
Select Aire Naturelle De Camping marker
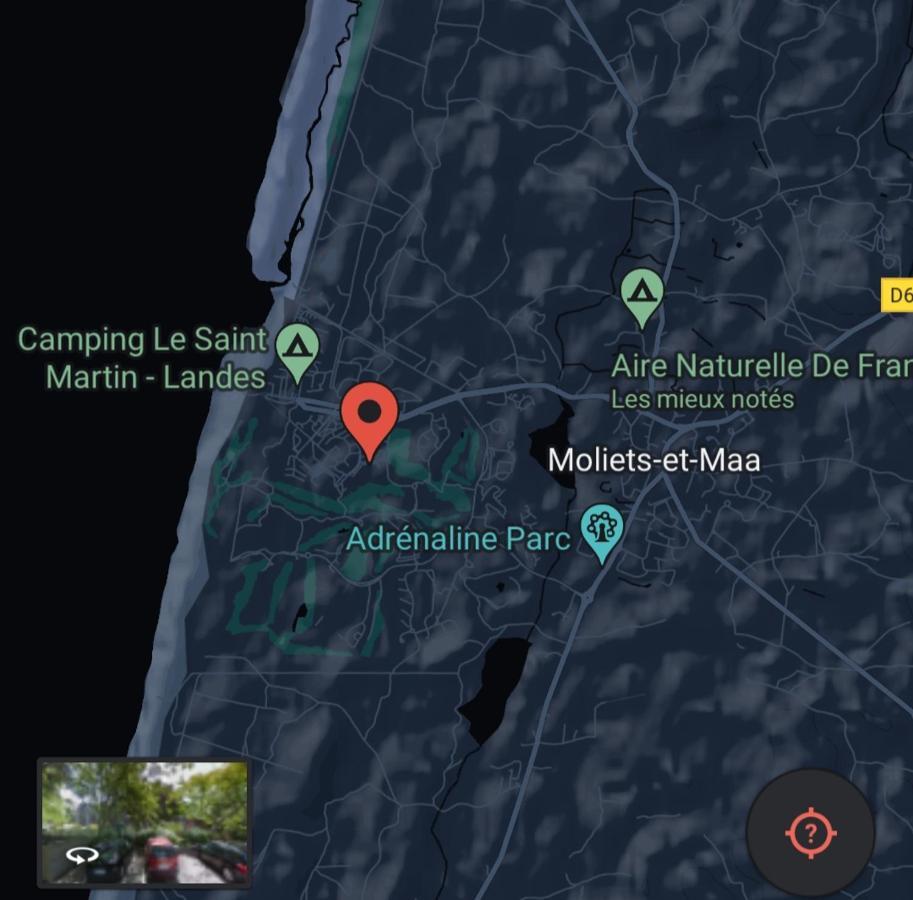pos(641,295)
